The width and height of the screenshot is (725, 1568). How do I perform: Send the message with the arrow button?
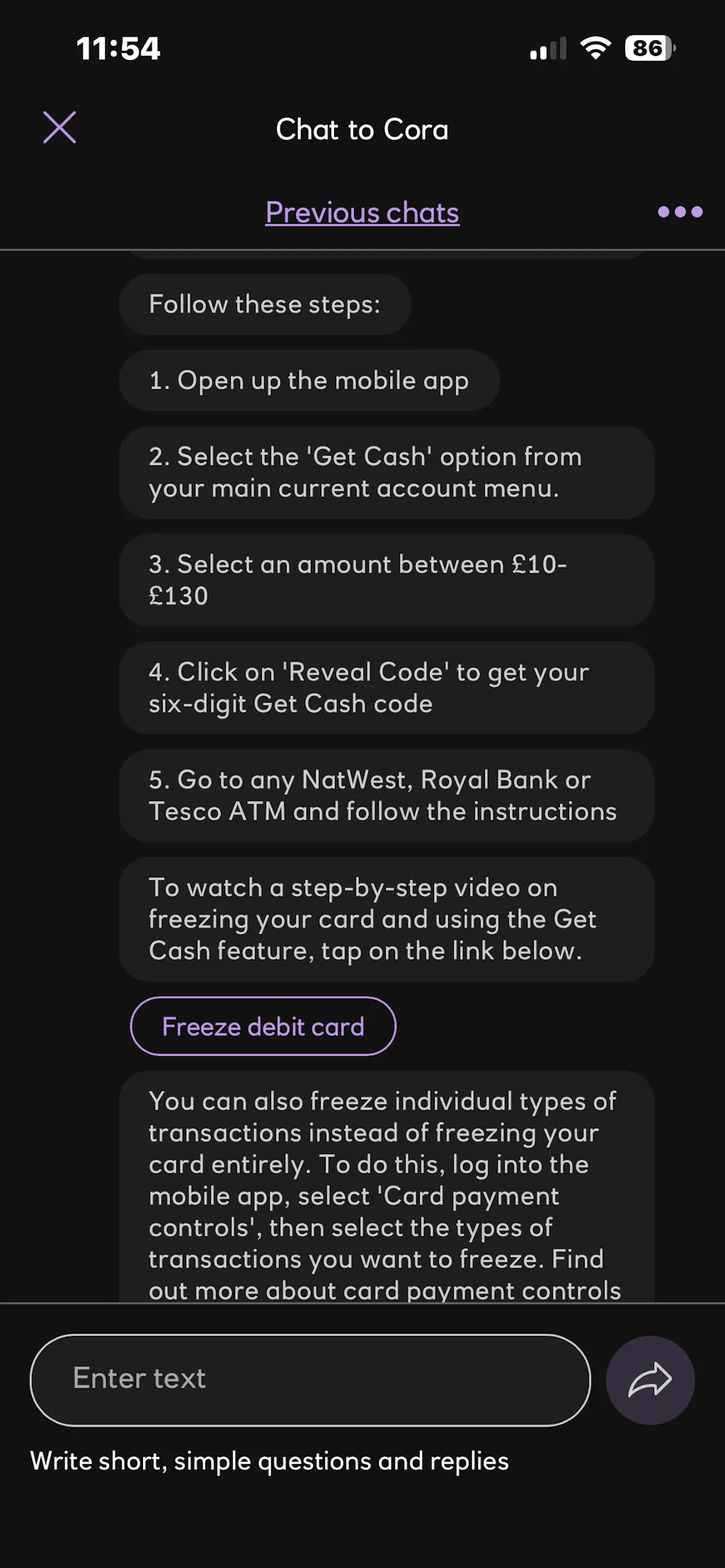pyautogui.click(x=650, y=1380)
